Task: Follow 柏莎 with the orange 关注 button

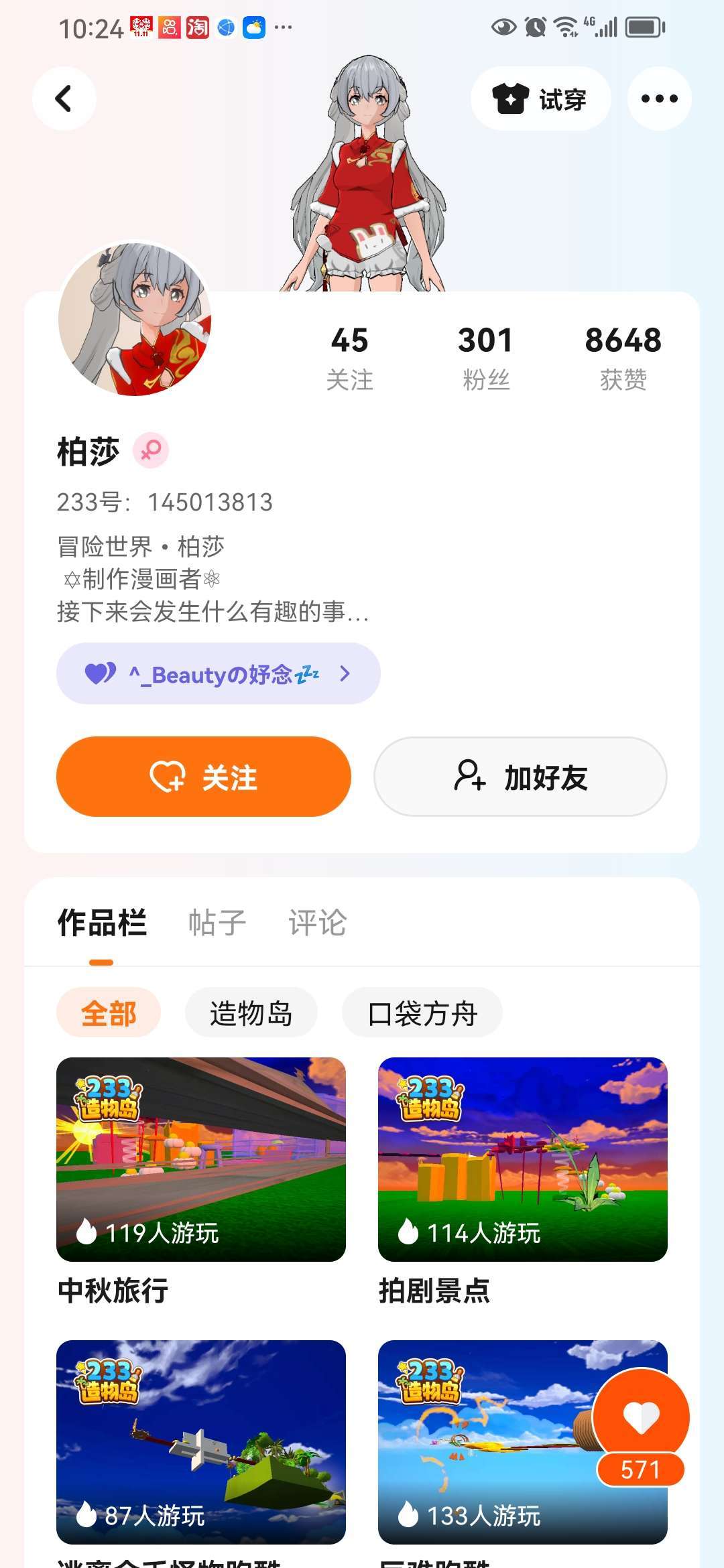Action: tap(203, 777)
